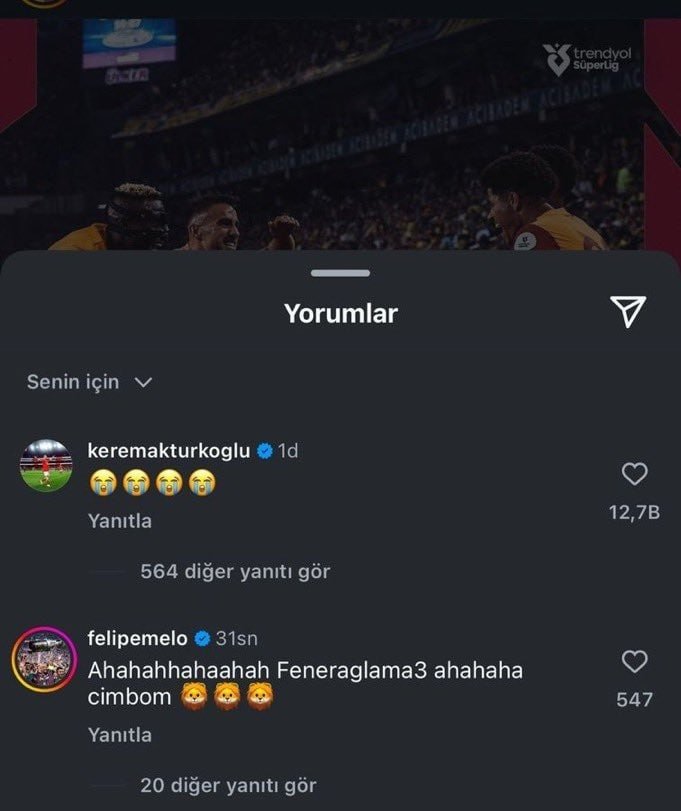Open keremakturkoglu's profile picture

pos(46,466)
